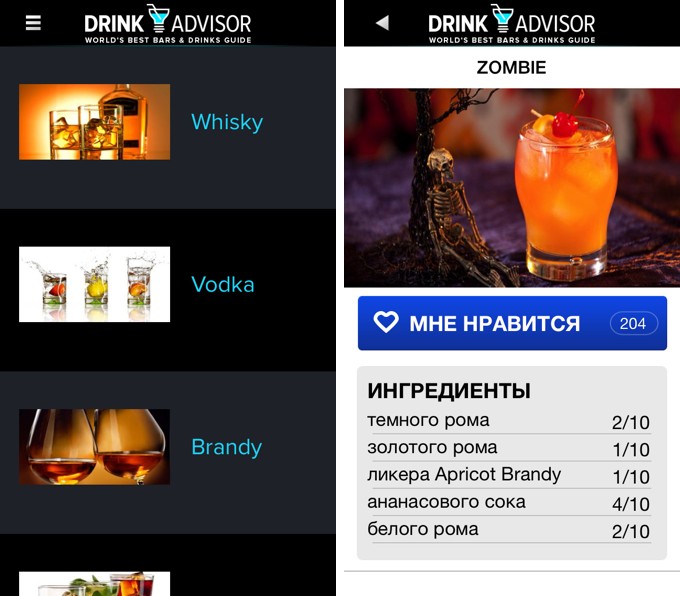Go back from the Zombie cocktail page
The image size is (680, 596).
tap(382, 23)
